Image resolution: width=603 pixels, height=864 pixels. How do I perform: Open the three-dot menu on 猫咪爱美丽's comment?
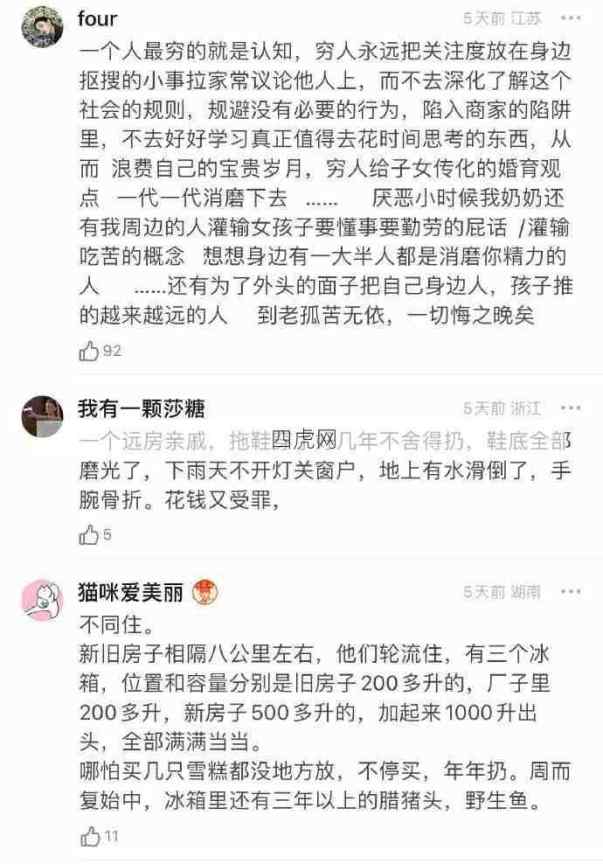click(x=571, y=591)
